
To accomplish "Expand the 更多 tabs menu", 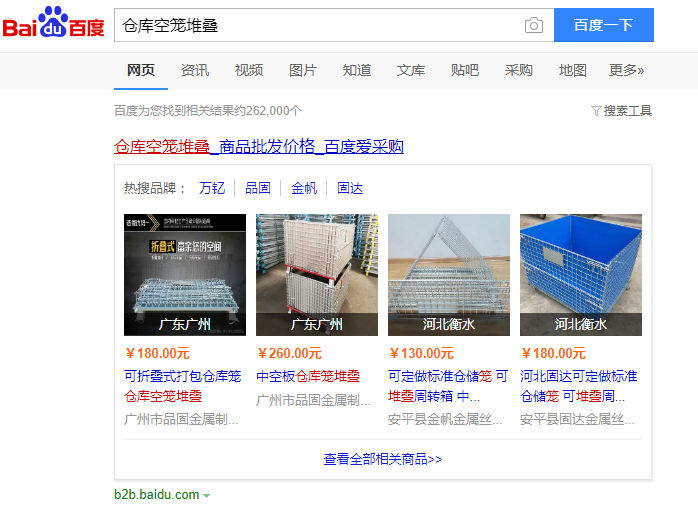I will pyautogui.click(x=627, y=70).
